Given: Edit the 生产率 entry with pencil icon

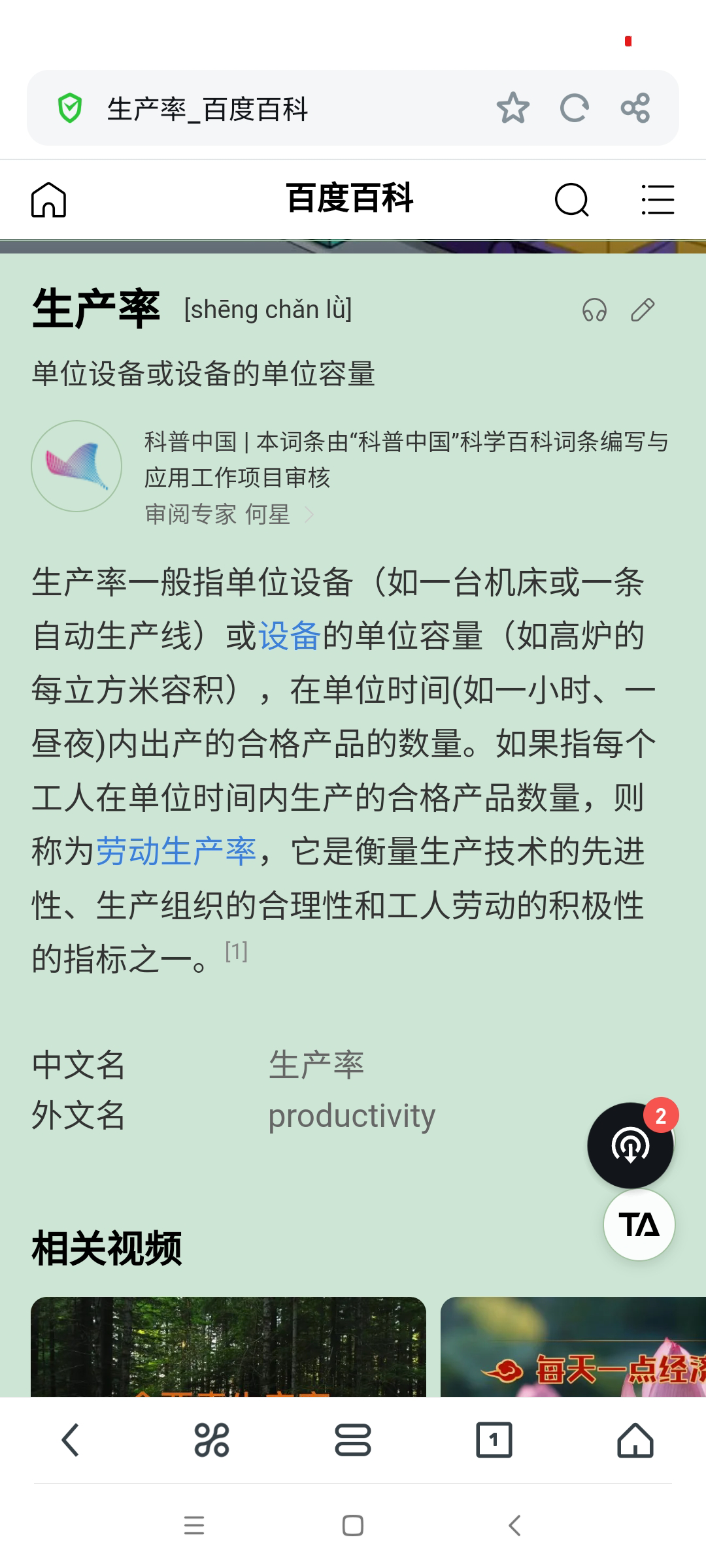Looking at the screenshot, I should 643,310.
